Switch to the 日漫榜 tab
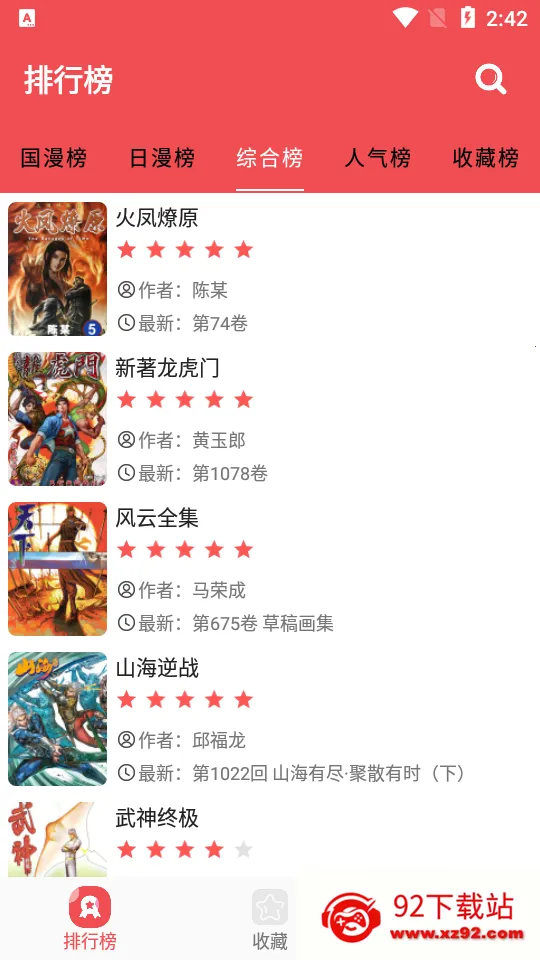Viewport: 540px width, 960px height. [162, 158]
